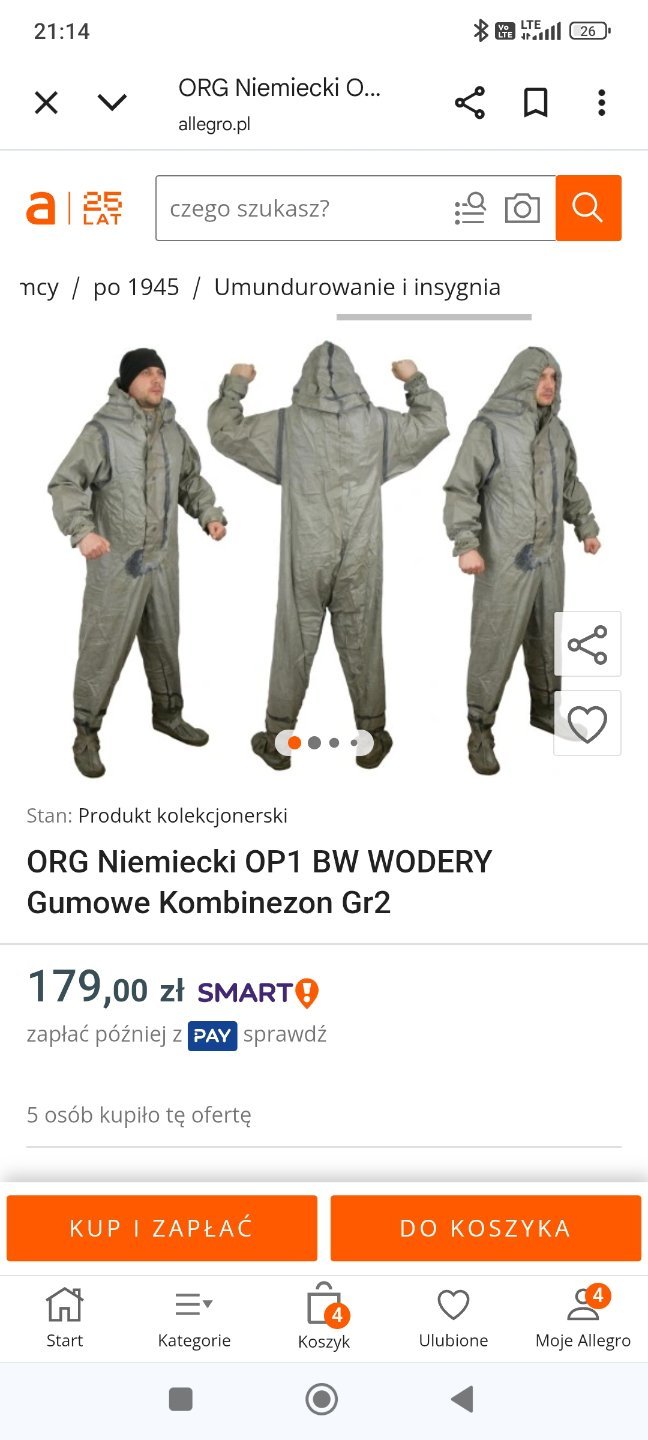Add the offer to favorites with heart
The height and width of the screenshot is (1440, 648).
point(588,724)
